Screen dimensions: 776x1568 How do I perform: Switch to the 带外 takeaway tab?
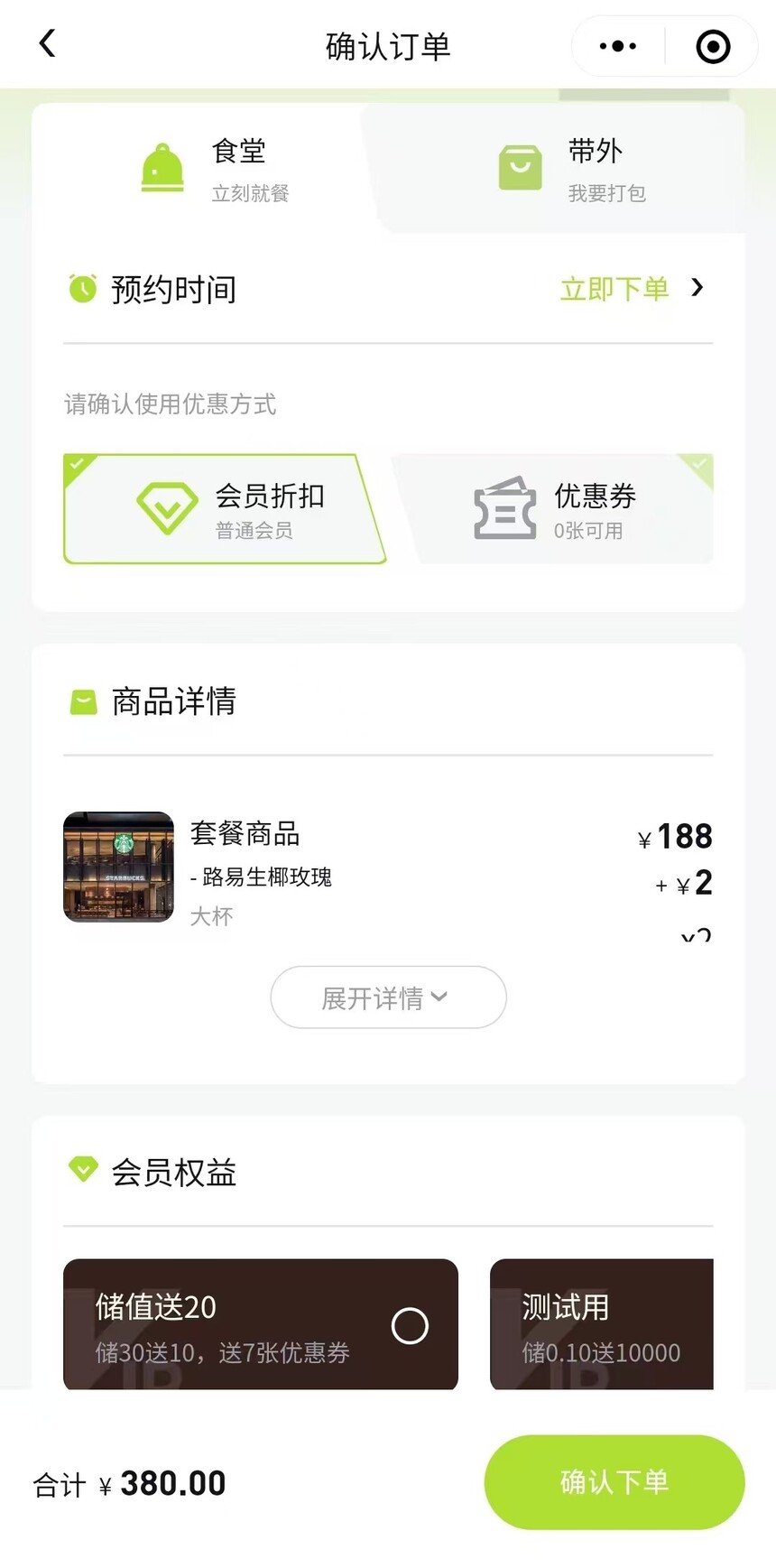(x=570, y=169)
